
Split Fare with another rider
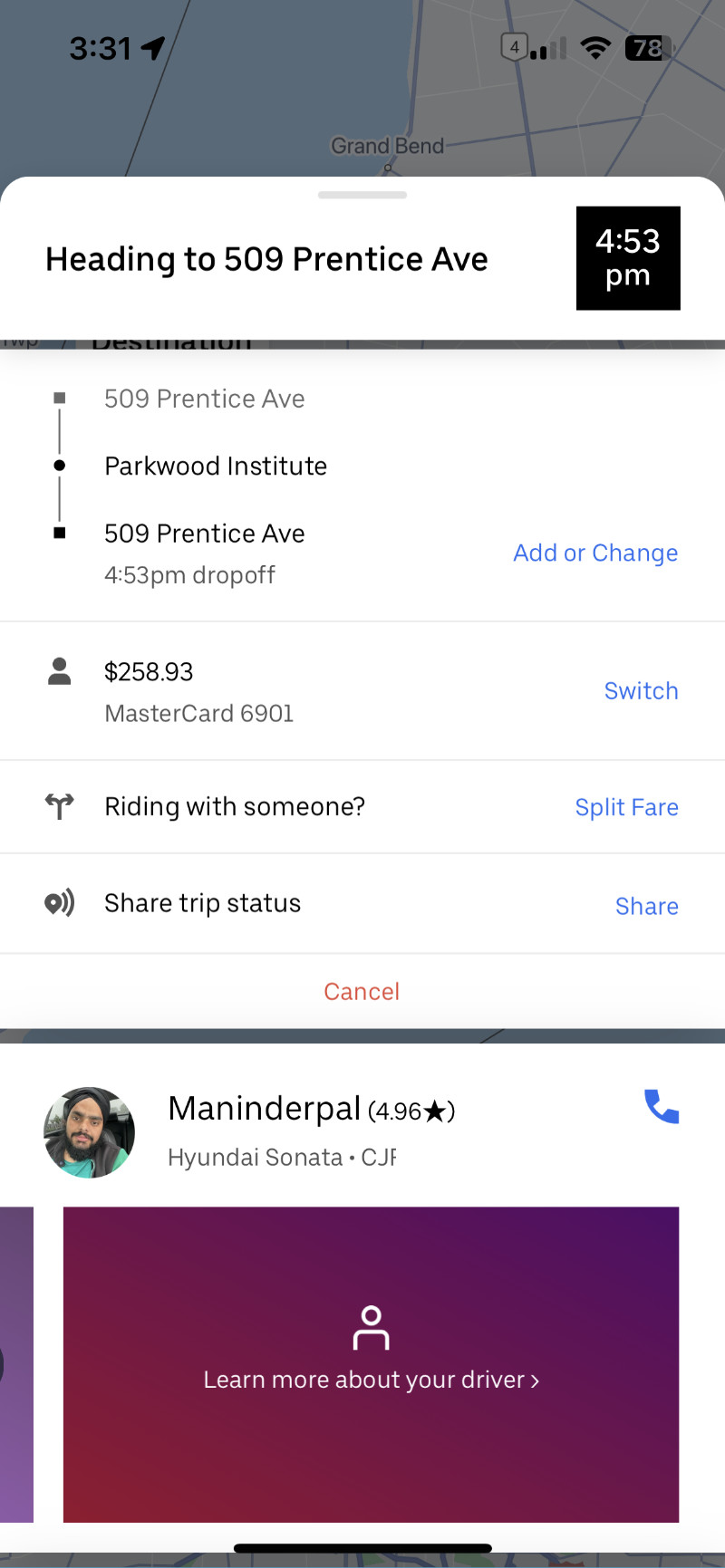626,807
